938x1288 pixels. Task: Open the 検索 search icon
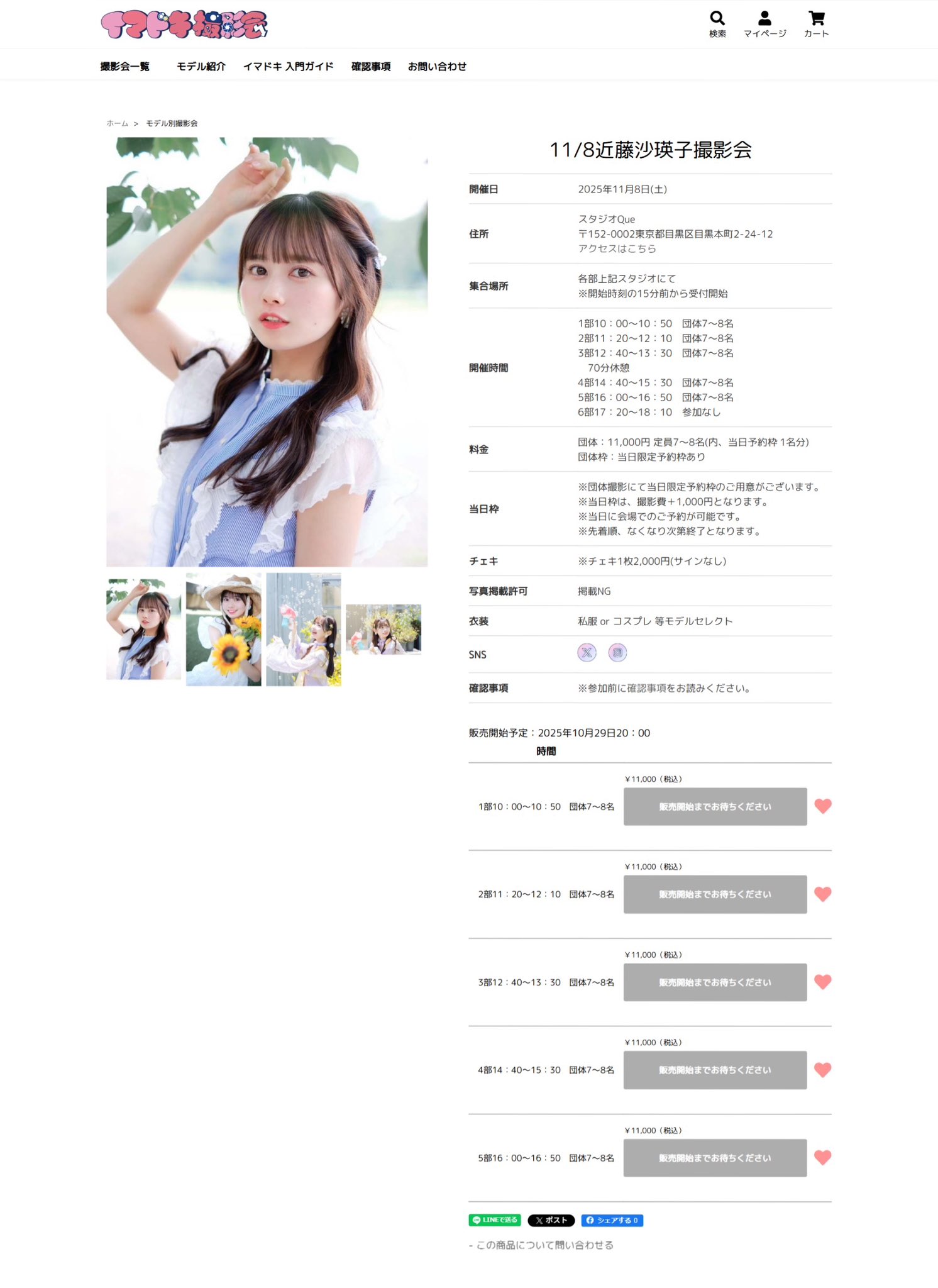(717, 24)
